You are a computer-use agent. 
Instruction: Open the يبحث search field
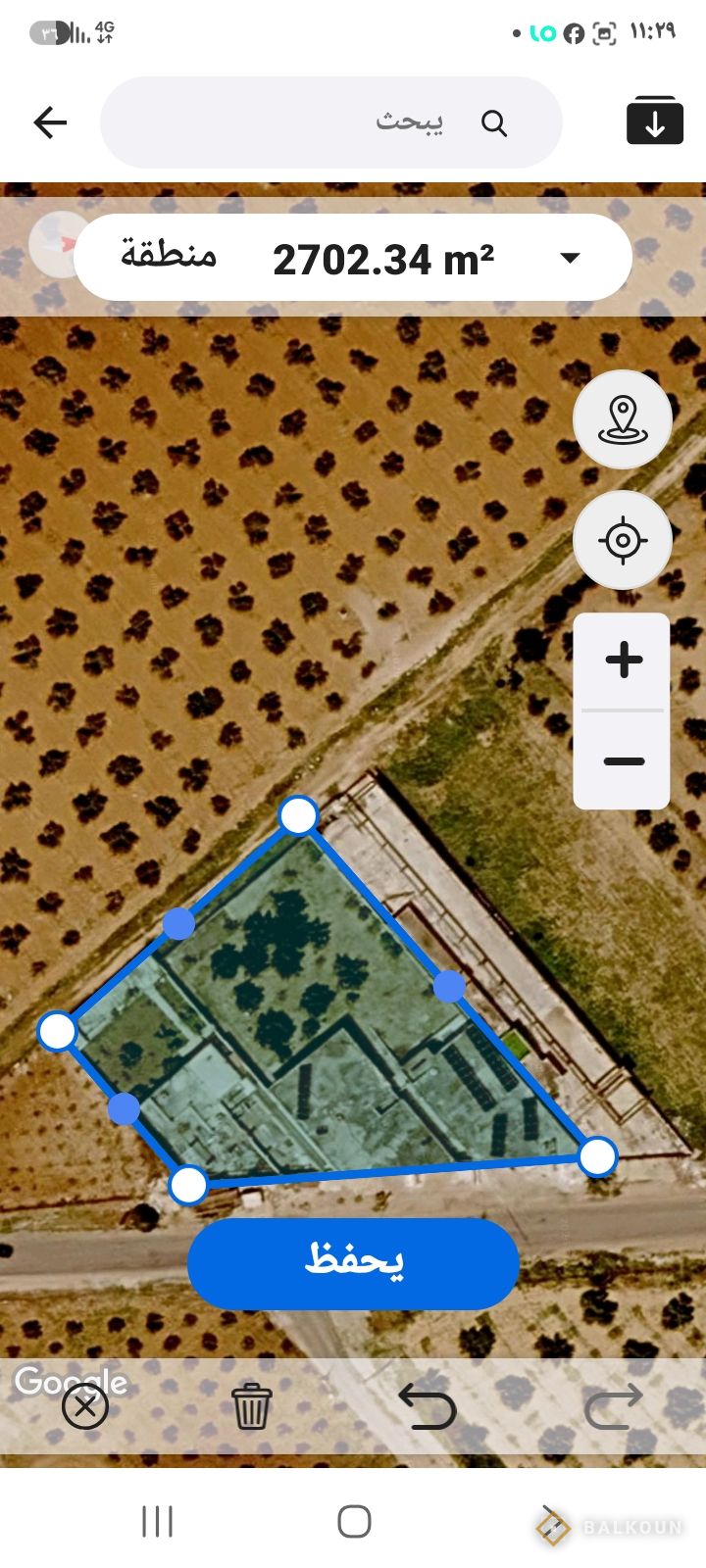pyautogui.click(x=331, y=122)
